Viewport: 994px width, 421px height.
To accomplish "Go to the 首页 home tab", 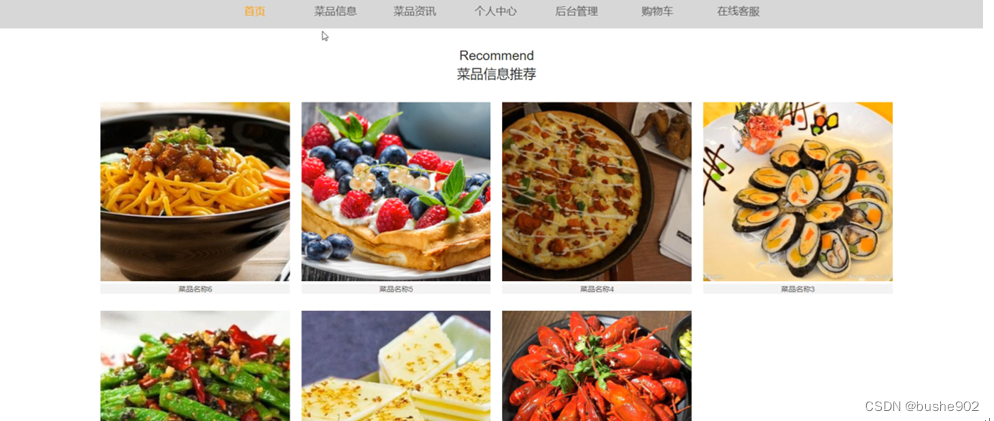I will [x=255, y=12].
